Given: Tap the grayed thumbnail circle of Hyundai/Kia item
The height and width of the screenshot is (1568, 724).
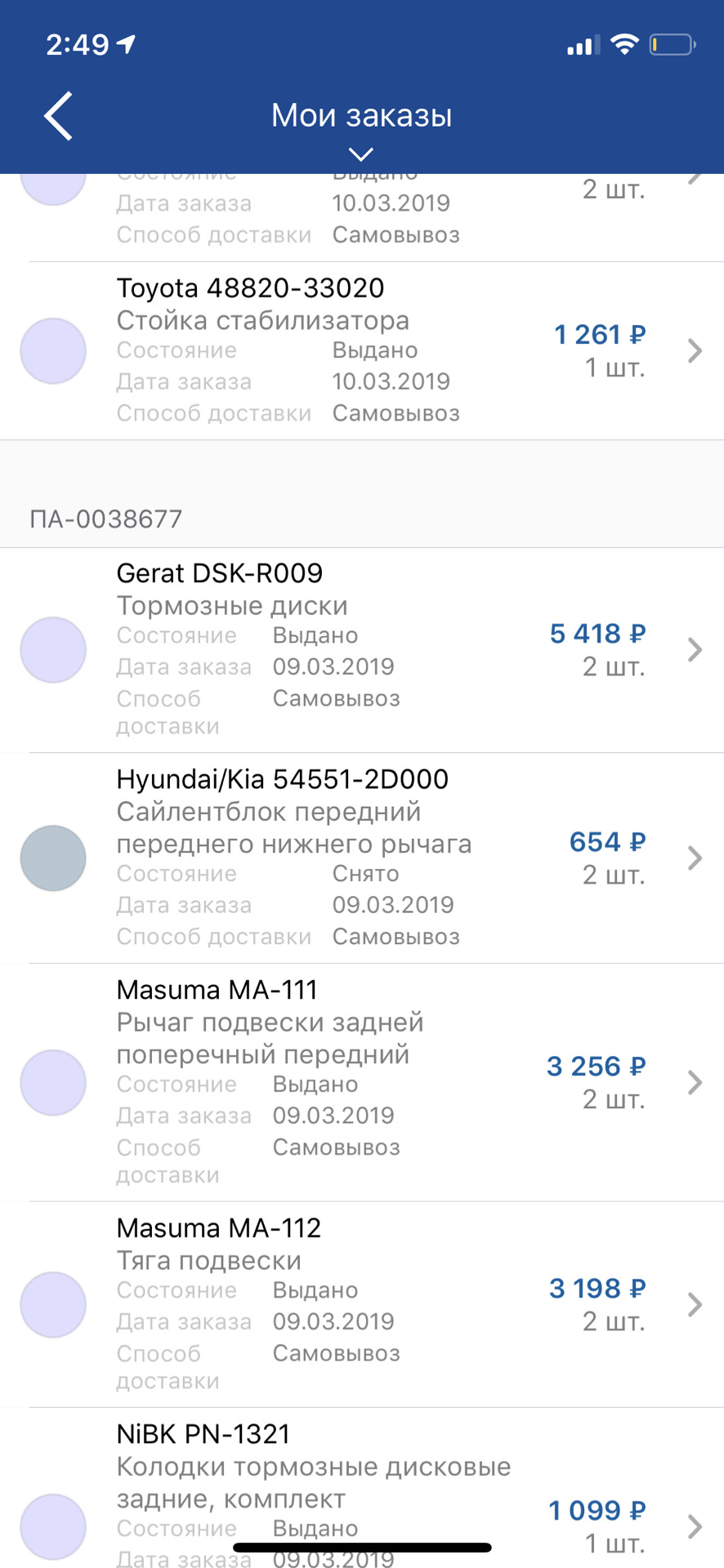Looking at the screenshot, I should click(x=53, y=858).
